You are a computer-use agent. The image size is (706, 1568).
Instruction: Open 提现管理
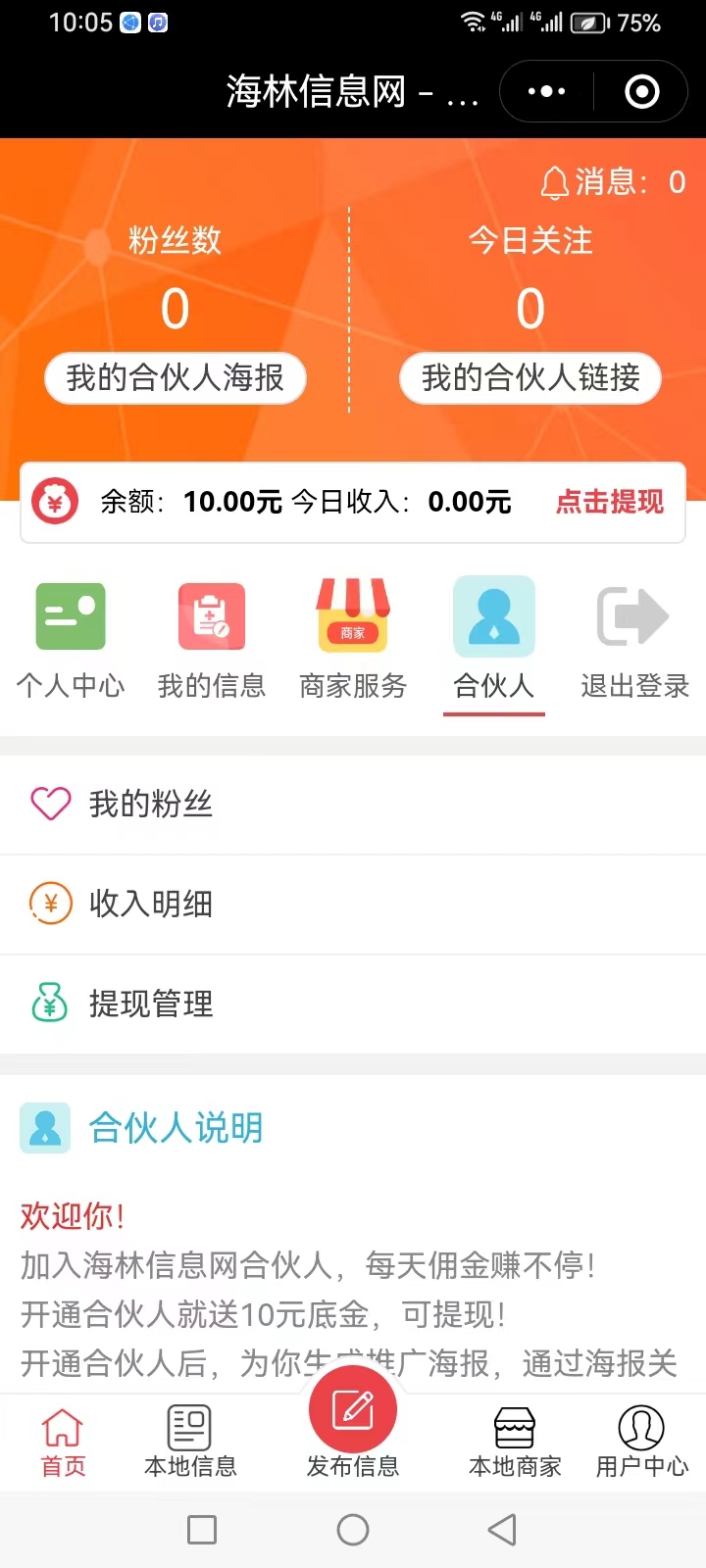click(353, 1004)
